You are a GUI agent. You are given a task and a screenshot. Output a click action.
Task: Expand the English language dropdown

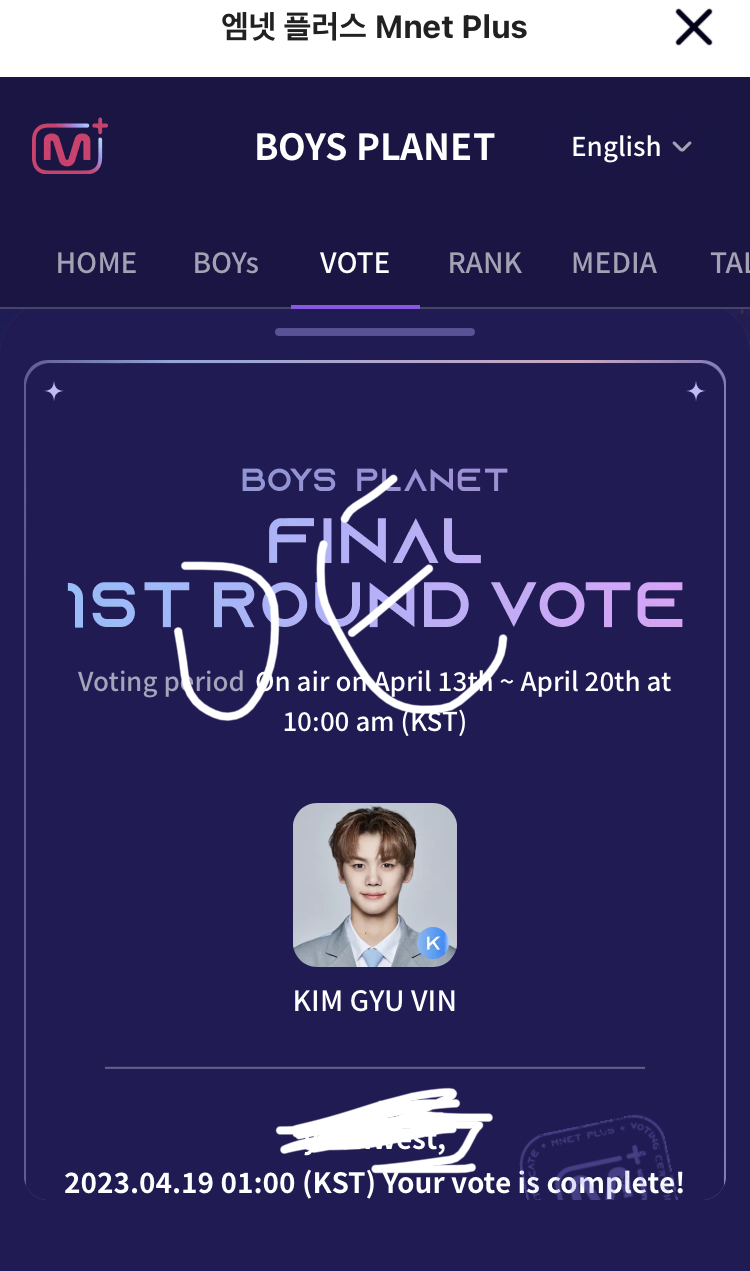[x=631, y=147]
